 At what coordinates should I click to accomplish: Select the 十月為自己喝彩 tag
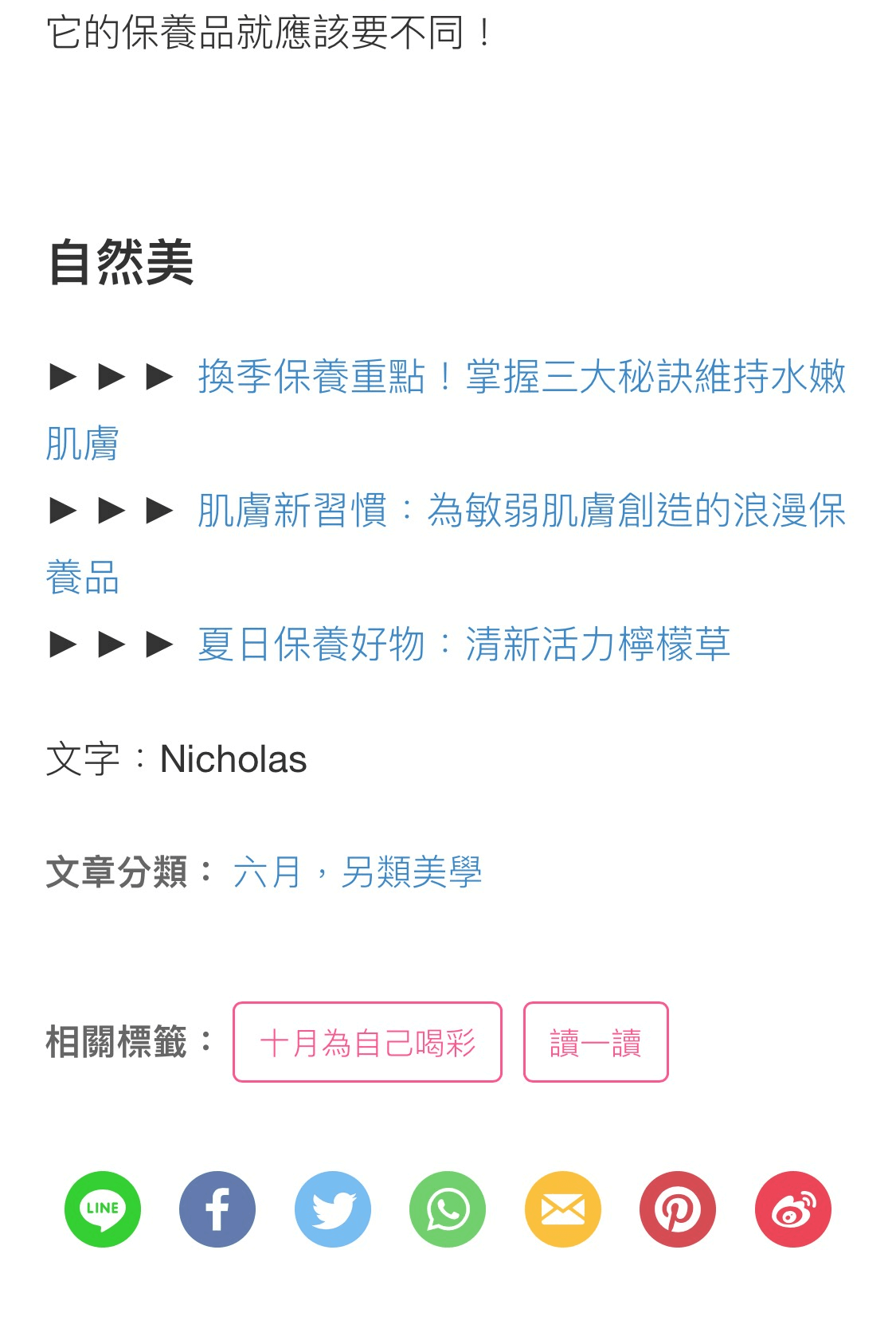[x=367, y=1043]
